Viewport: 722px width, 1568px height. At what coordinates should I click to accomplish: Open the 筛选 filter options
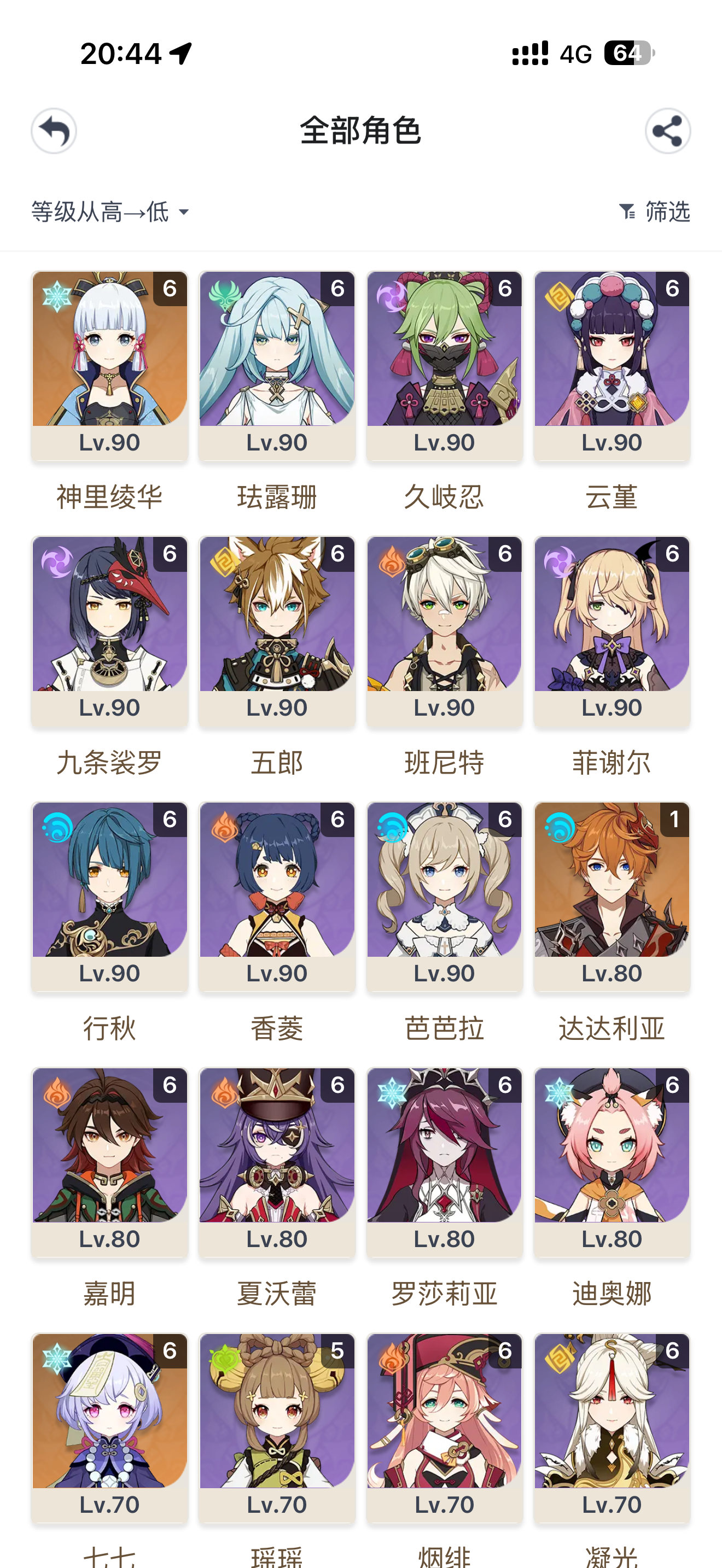point(655,212)
